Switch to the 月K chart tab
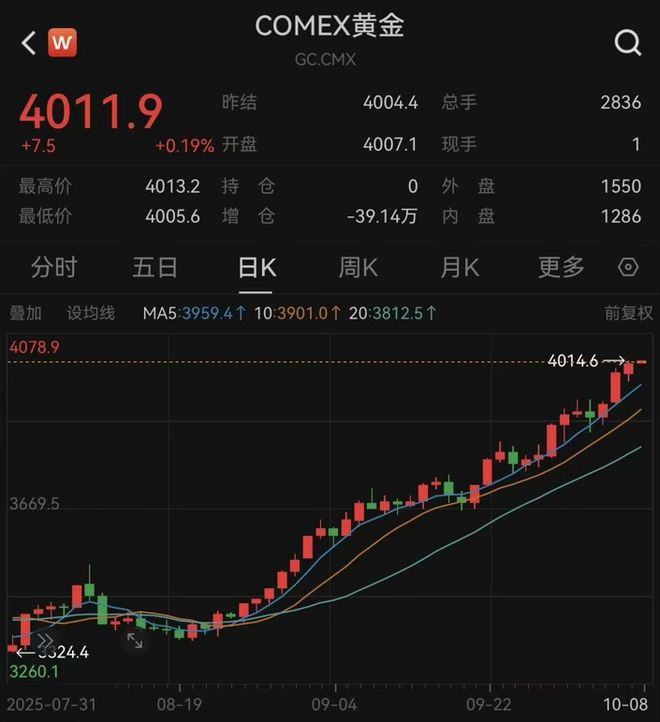Viewport: 660px width, 722px height. coord(460,268)
